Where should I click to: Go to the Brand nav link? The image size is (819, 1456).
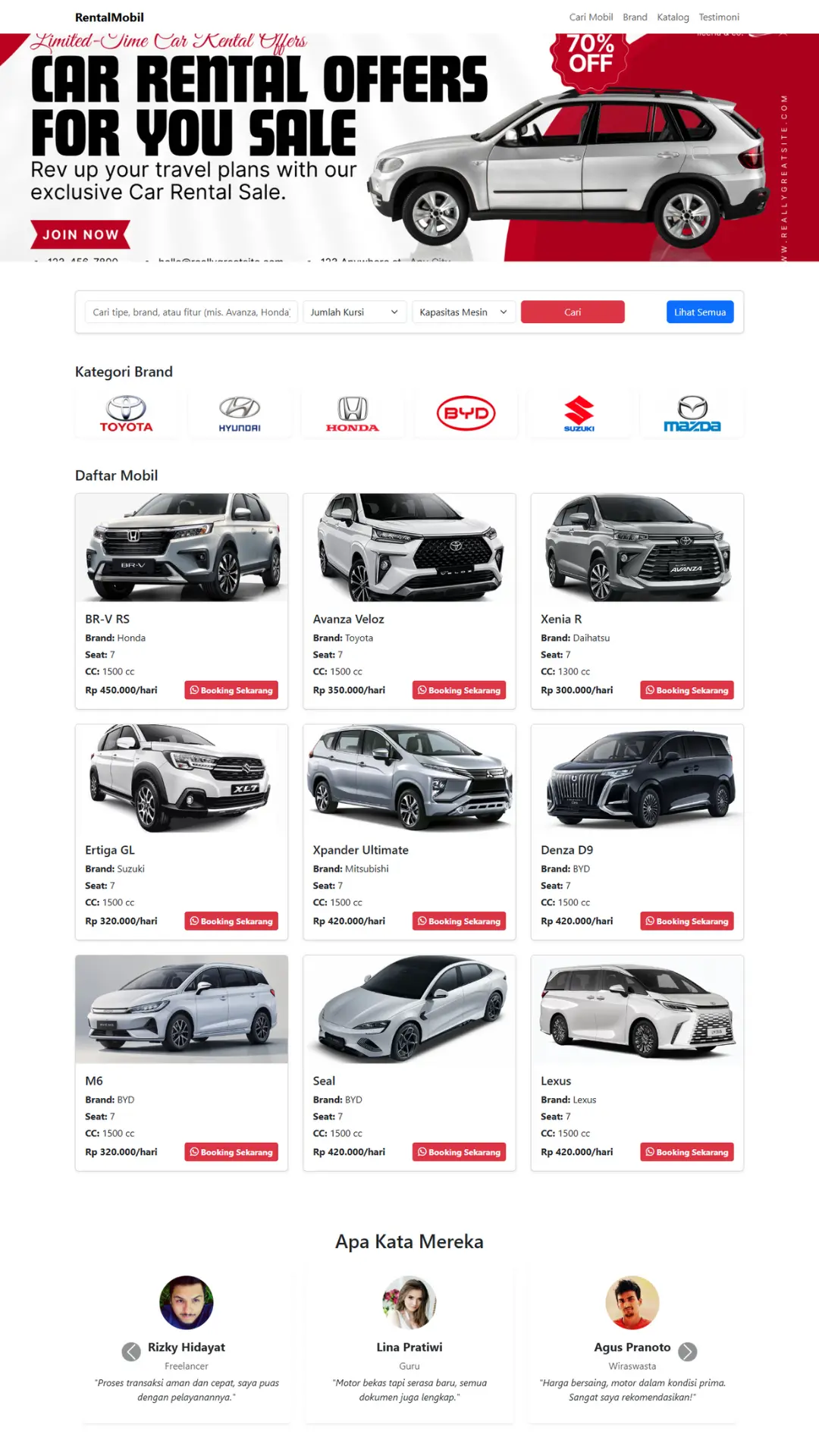tap(635, 17)
